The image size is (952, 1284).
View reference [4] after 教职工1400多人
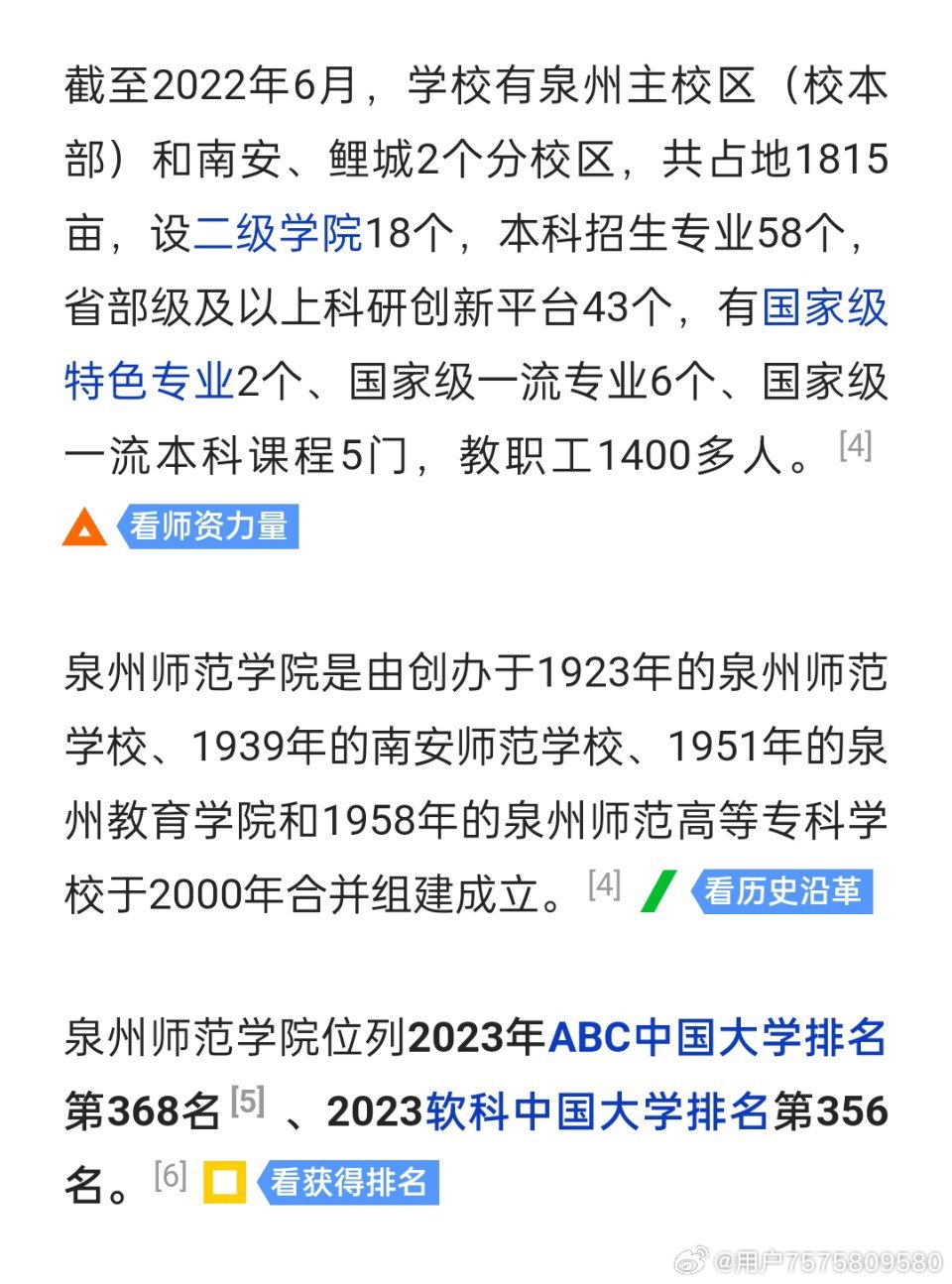point(855,446)
